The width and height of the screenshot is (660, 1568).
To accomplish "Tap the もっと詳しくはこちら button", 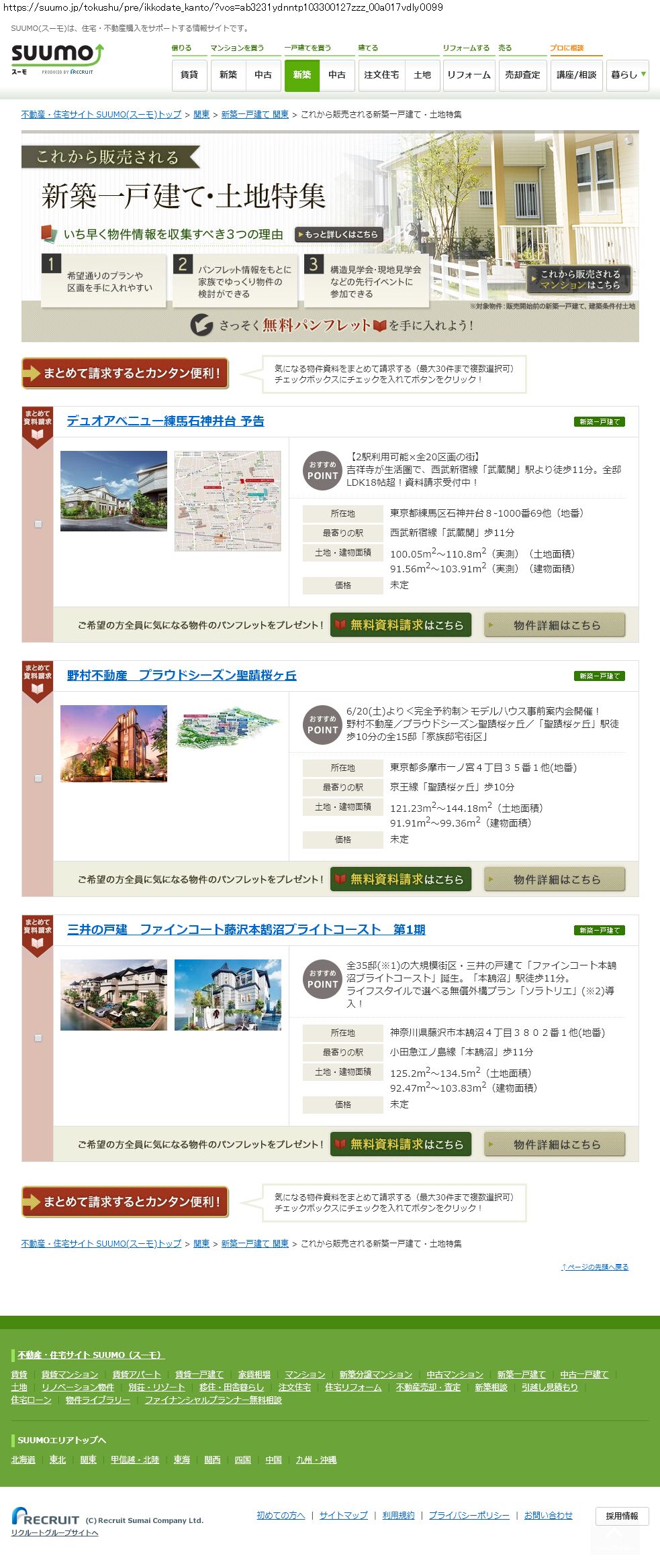I will tap(339, 234).
